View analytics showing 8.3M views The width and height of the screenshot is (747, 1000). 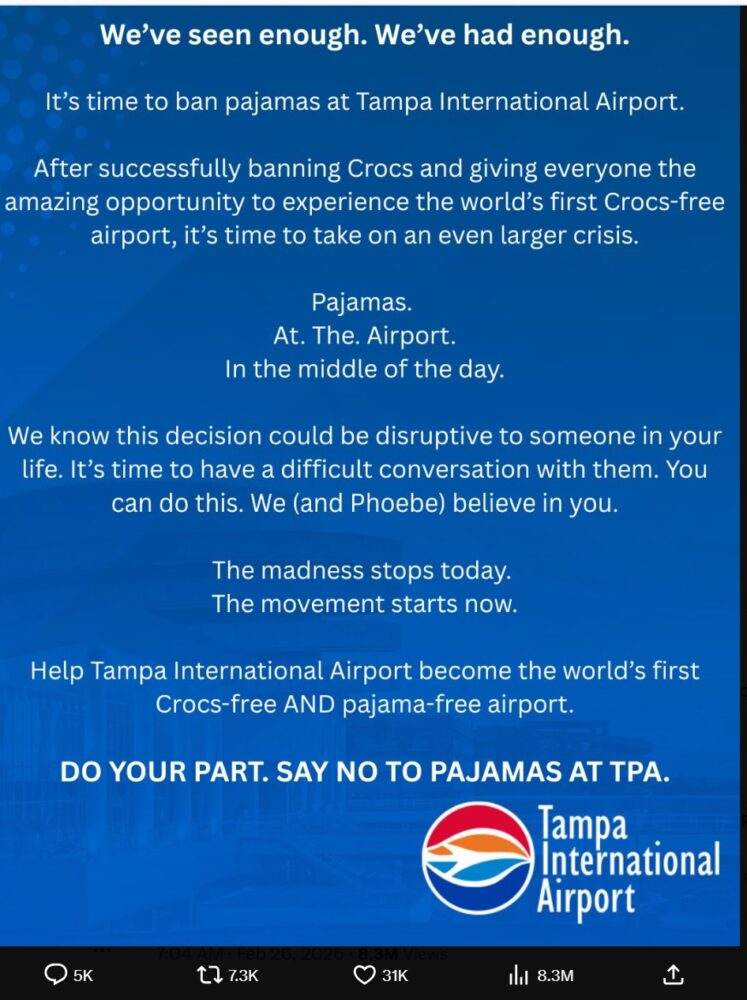tap(520, 975)
